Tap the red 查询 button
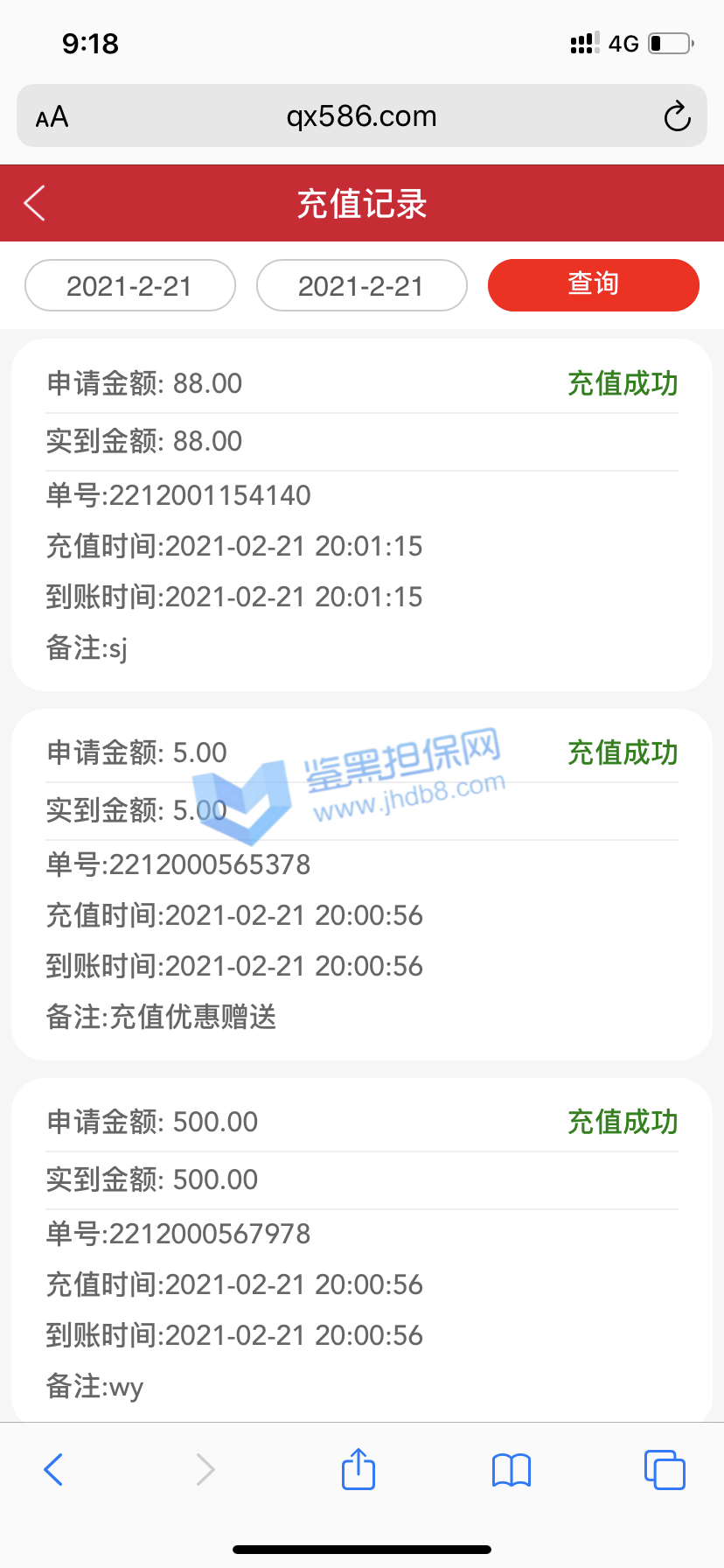 point(593,284)
